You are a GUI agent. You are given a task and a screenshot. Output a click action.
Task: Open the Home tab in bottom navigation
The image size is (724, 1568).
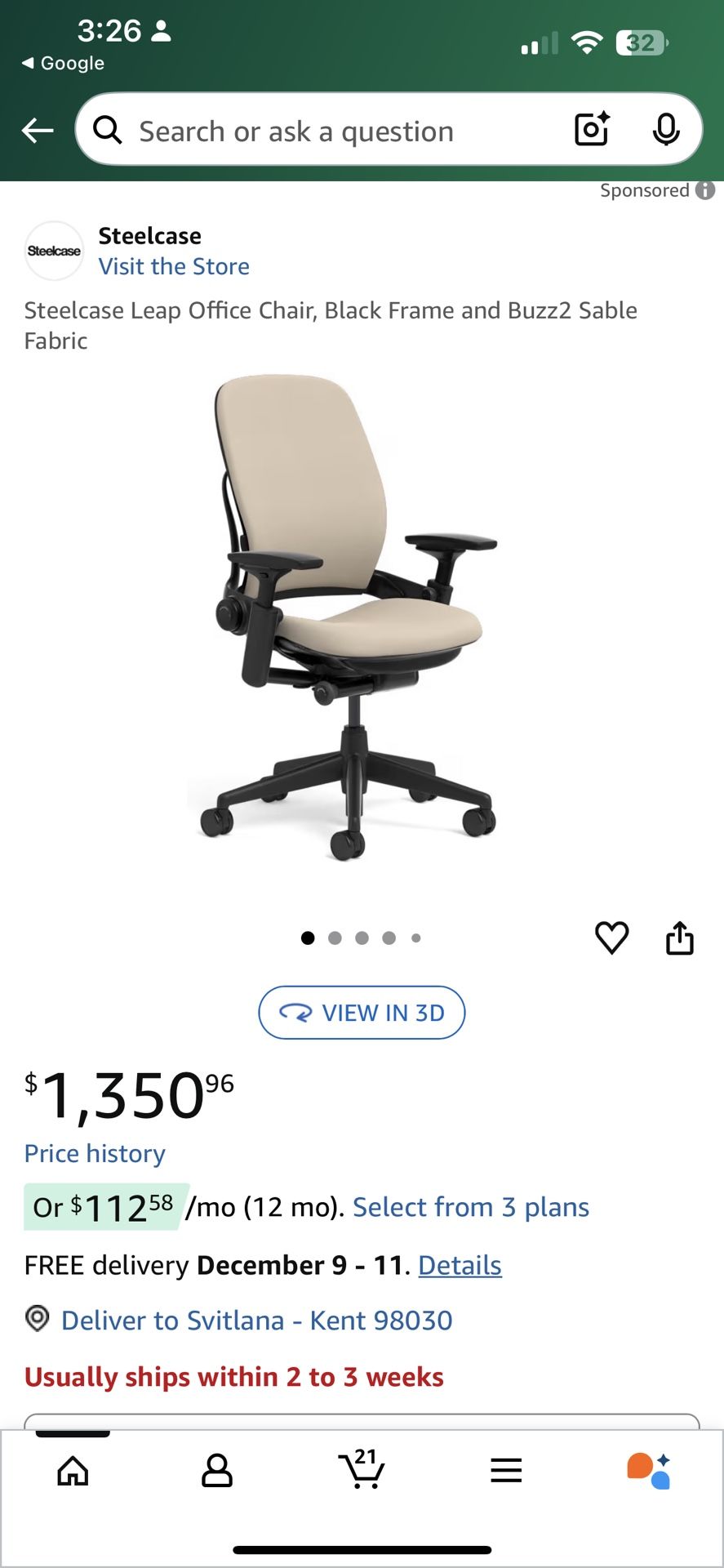pos(72,1470)
